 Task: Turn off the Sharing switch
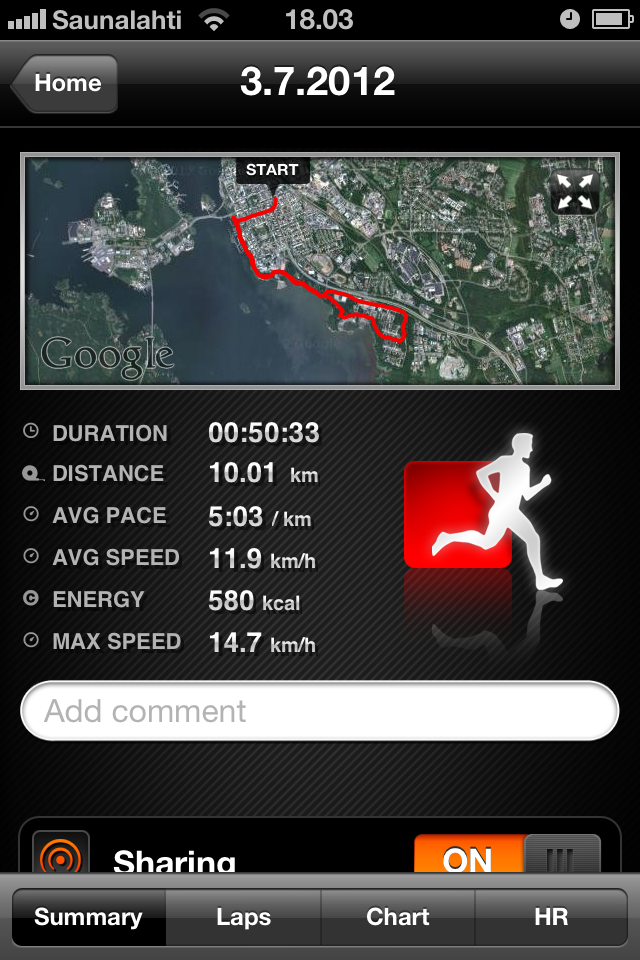point(507,857)
